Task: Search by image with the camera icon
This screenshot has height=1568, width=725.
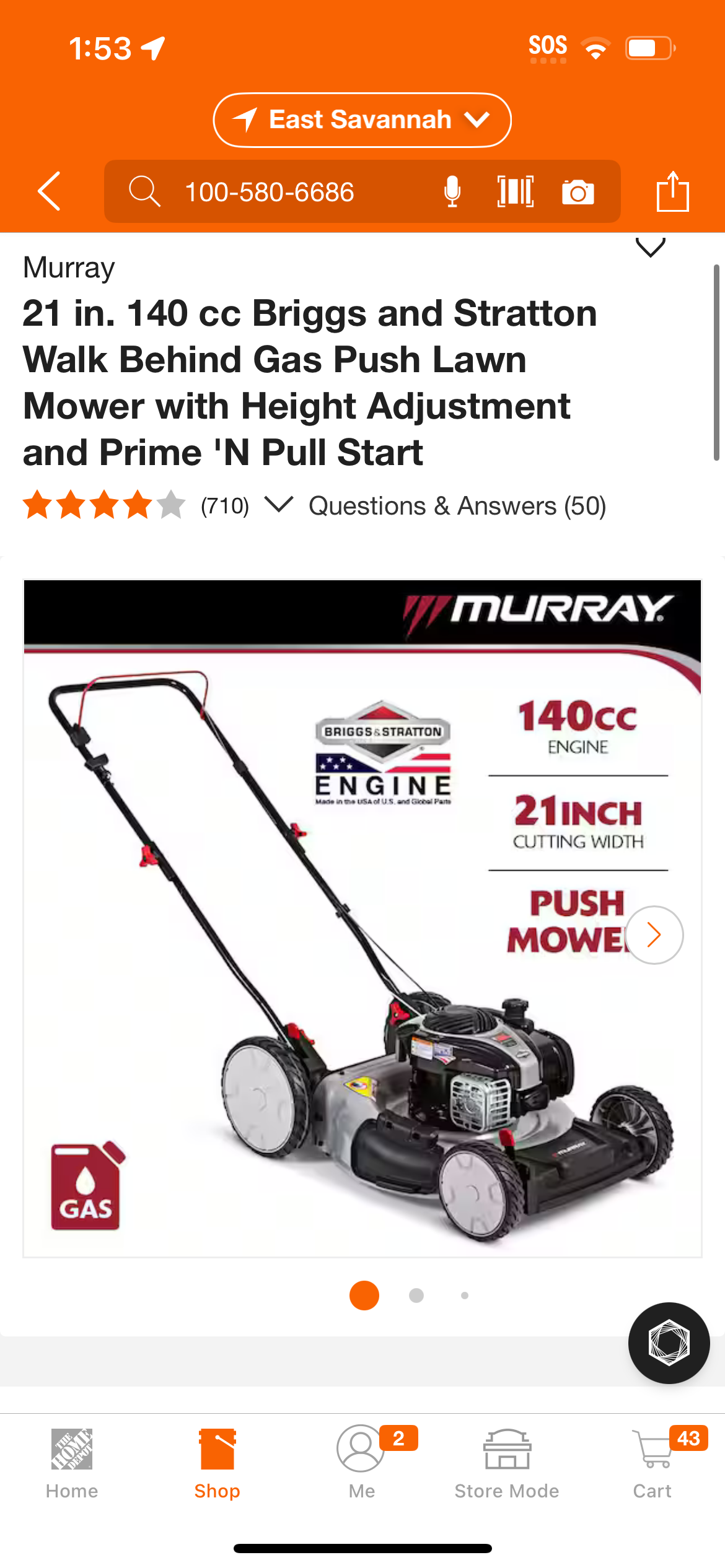Action: tap(578, 192)
